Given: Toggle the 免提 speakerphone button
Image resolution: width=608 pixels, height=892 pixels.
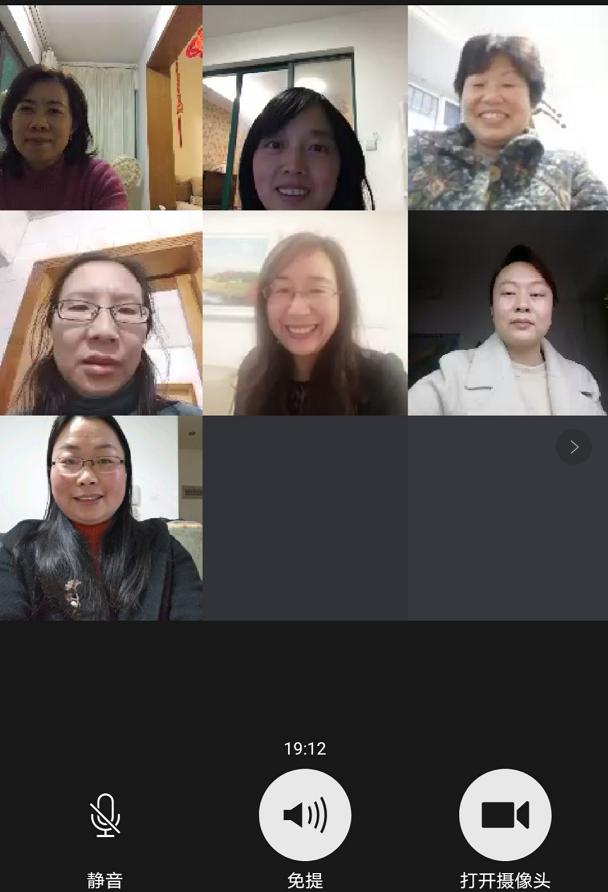Looking at the screenshot, I should coord(305,815).
